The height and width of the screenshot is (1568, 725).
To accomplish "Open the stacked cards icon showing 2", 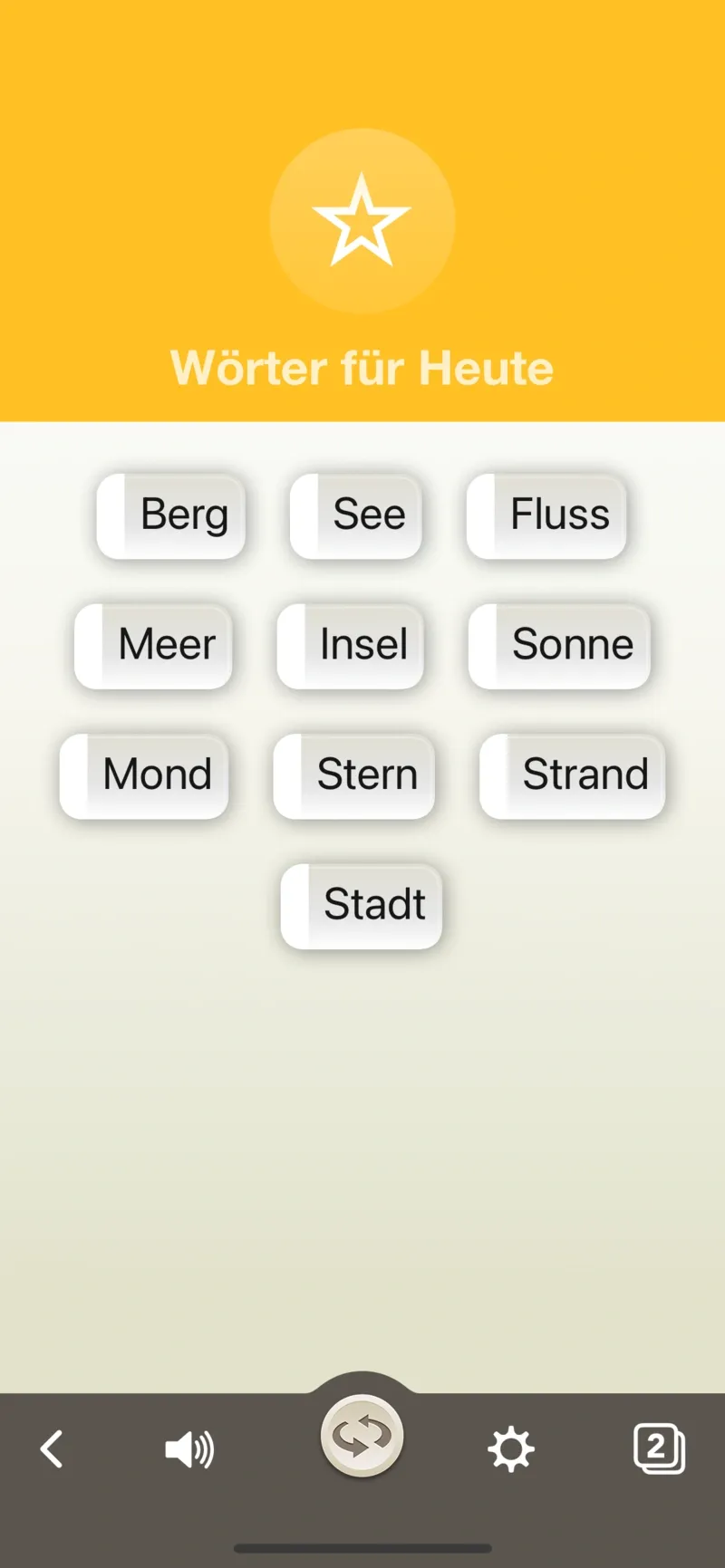I will point(659,1448).
